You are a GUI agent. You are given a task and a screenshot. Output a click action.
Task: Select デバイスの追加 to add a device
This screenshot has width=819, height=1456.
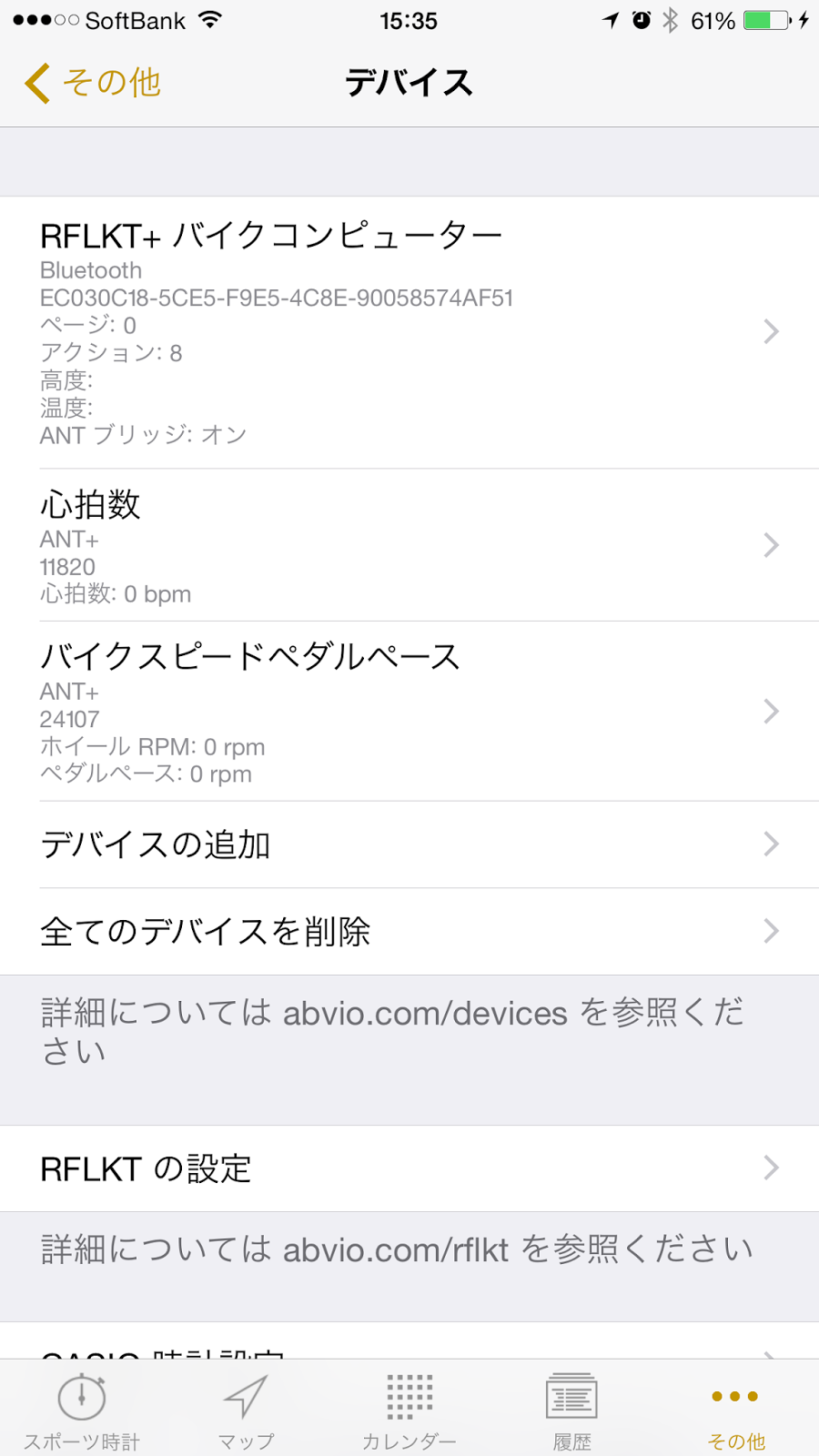409,844
